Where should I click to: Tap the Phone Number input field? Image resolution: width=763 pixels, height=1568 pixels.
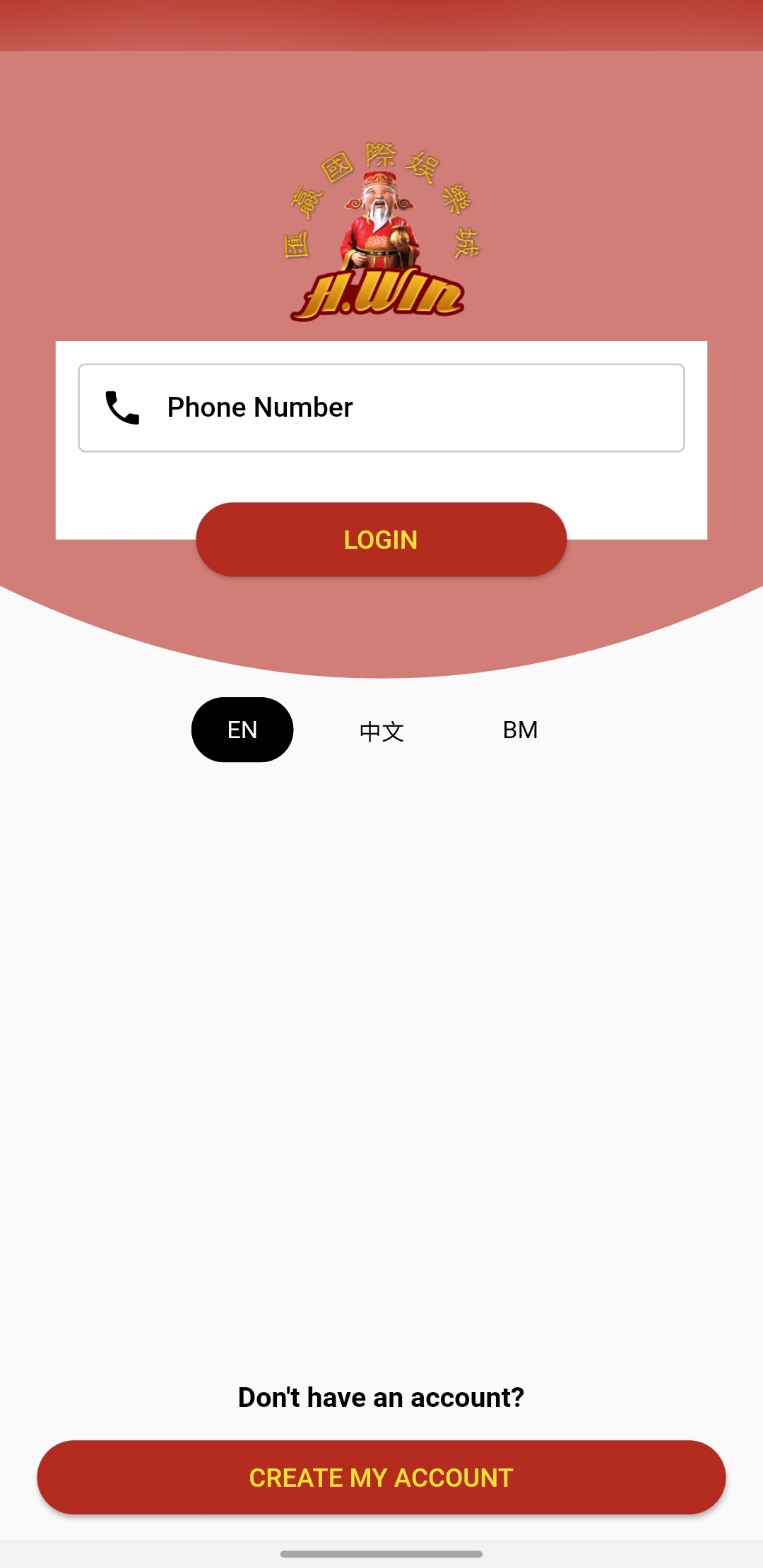[381, 408]
